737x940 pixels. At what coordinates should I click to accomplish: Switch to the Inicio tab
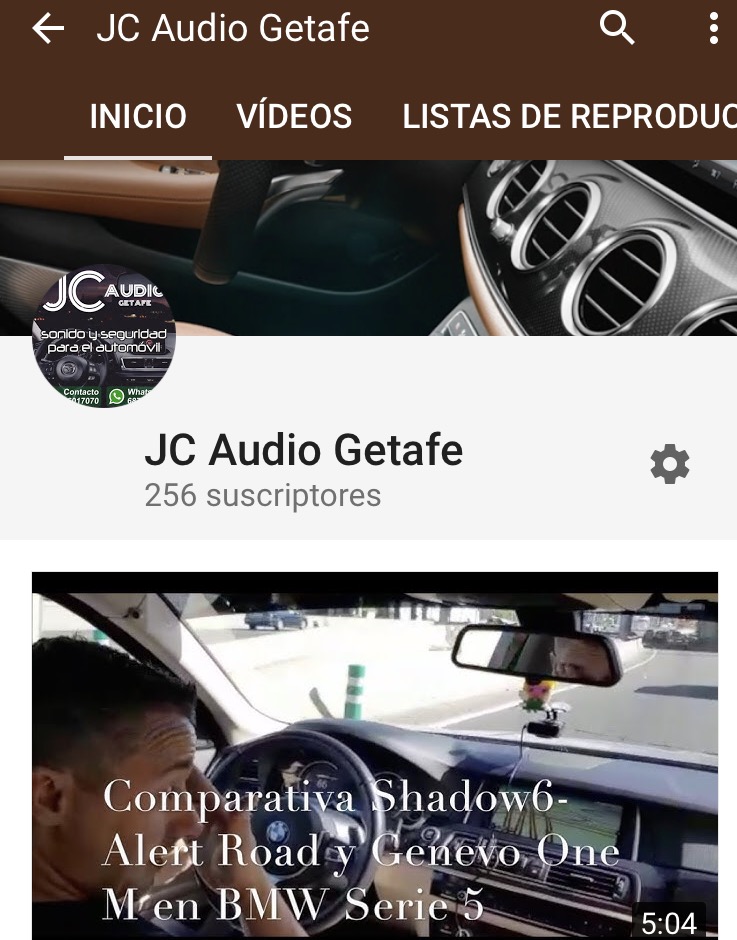tap(138, 117)
